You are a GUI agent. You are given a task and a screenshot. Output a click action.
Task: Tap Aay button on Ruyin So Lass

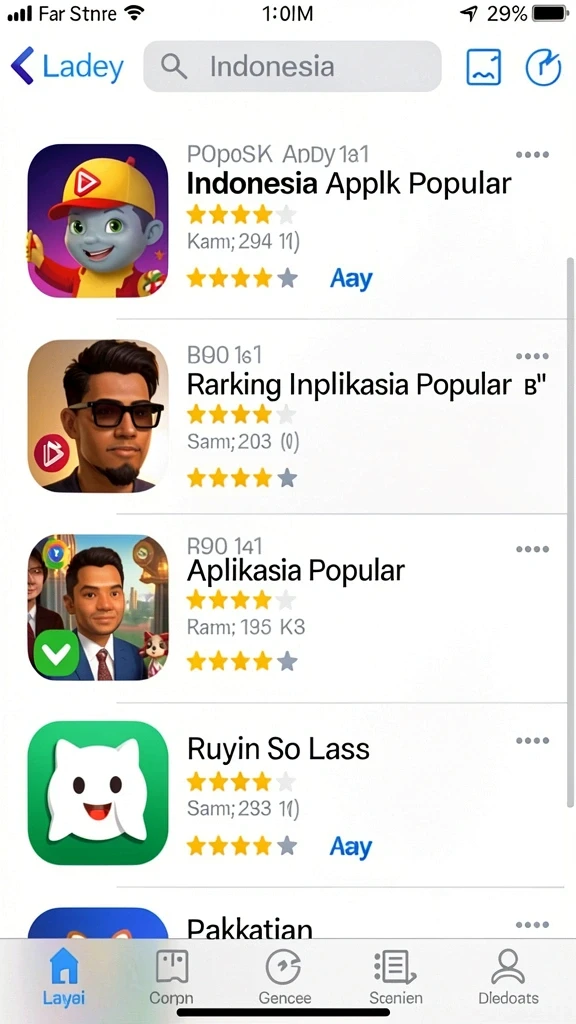pyautogui.click(x=351, y=847)
